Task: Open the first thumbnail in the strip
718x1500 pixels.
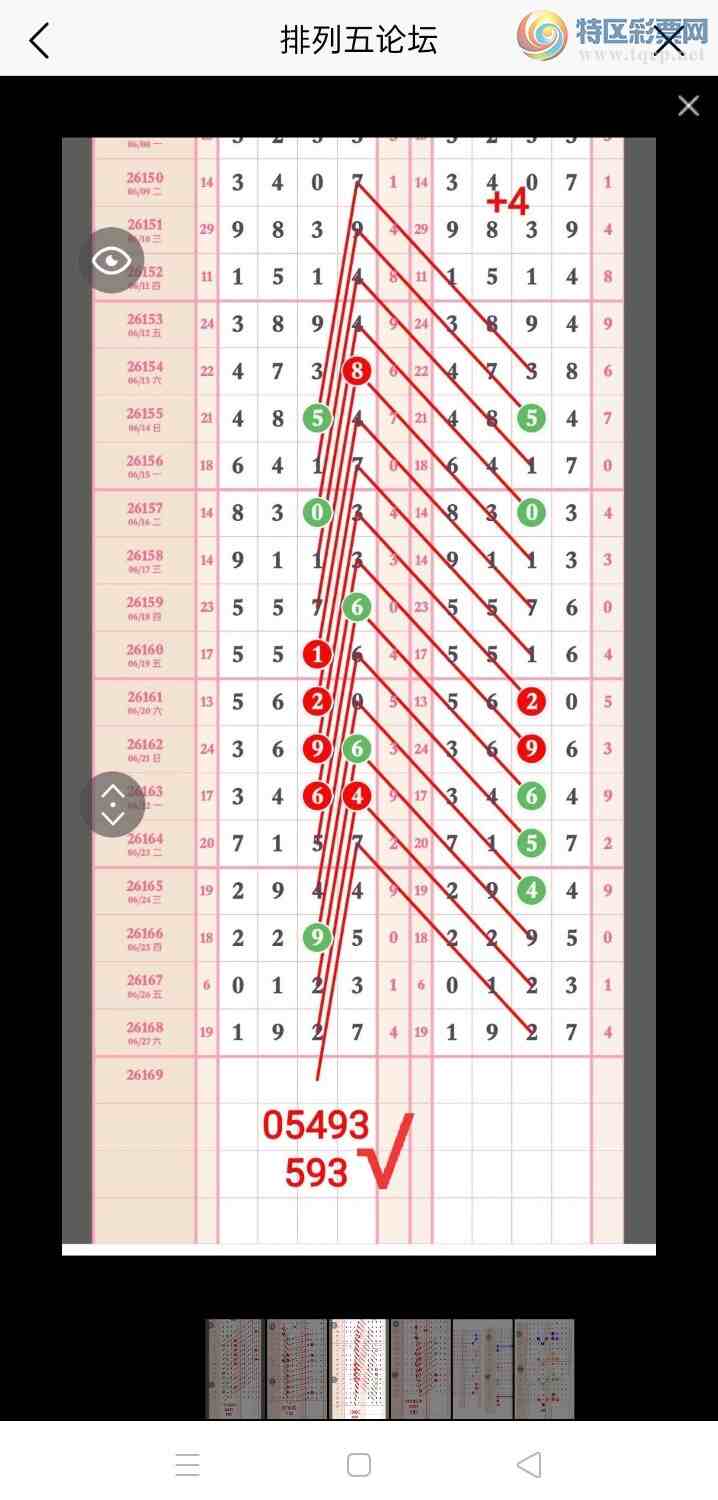Action: [x=234, y=1368]
